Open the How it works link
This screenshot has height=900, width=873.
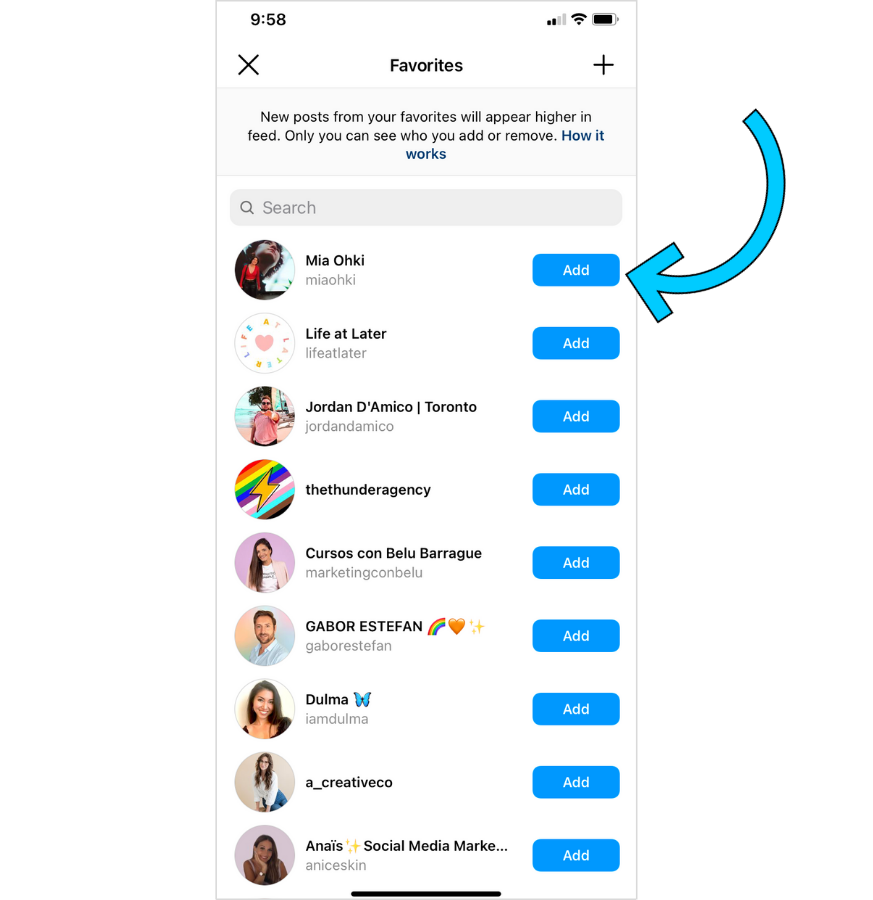click(x=582, y=136)
